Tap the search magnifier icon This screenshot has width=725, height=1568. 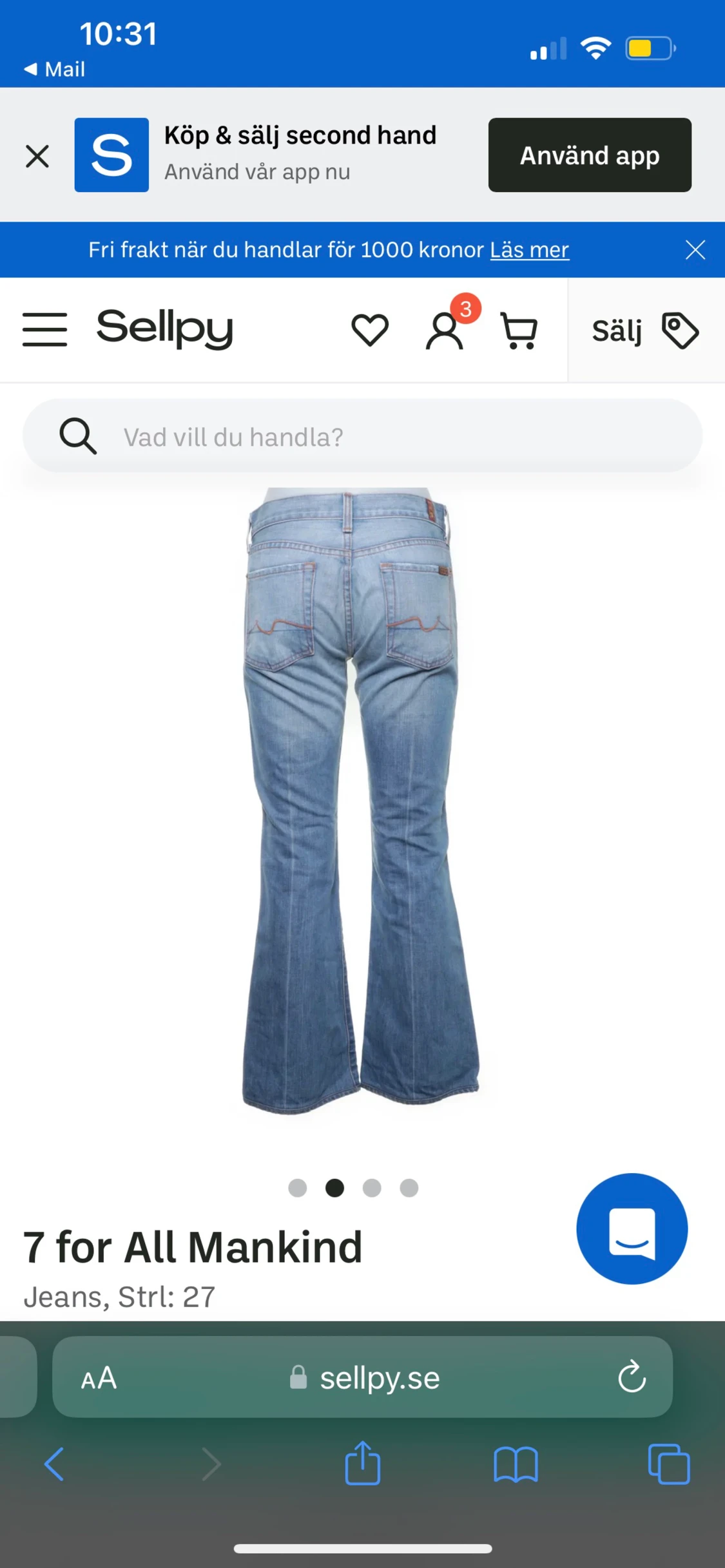[78, 435]
